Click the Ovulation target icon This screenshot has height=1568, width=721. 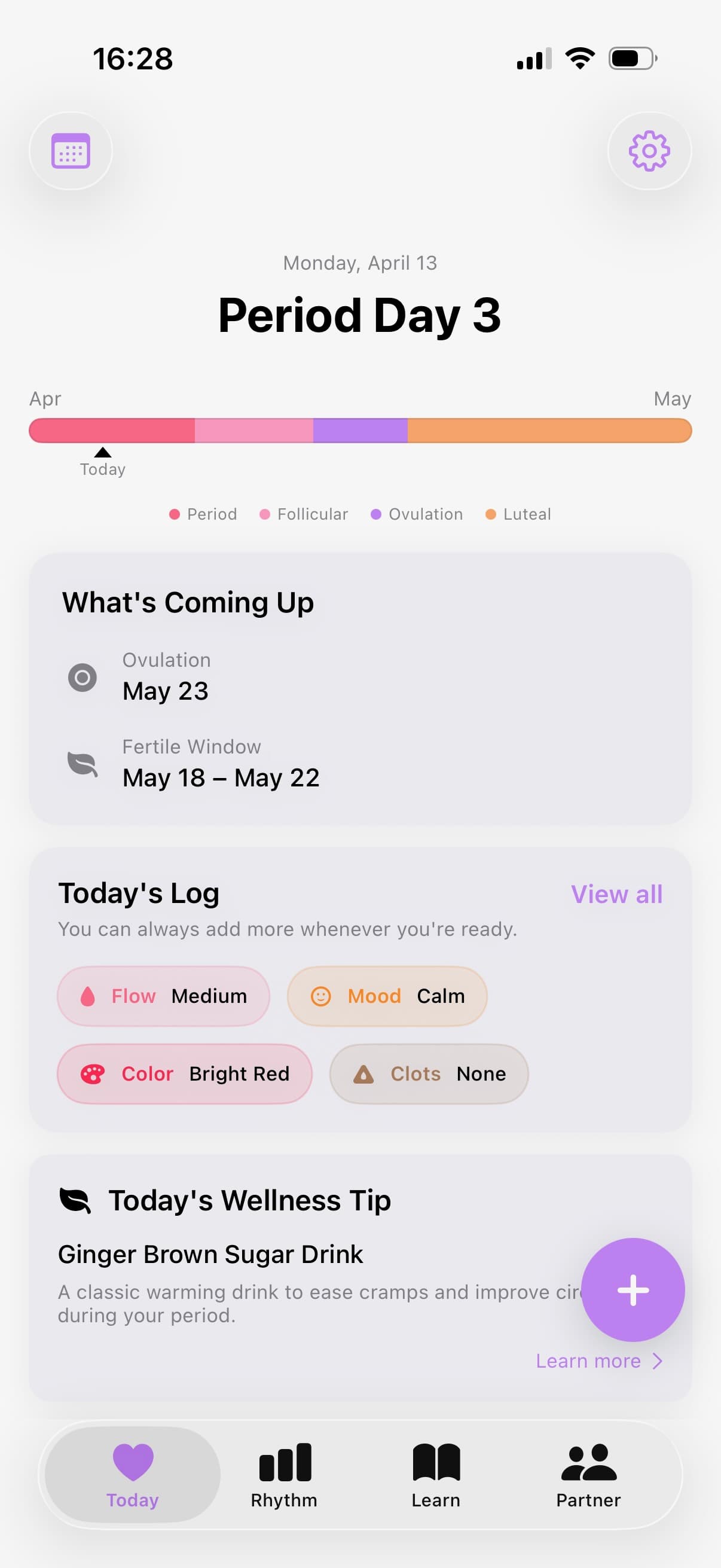(82, 677)
